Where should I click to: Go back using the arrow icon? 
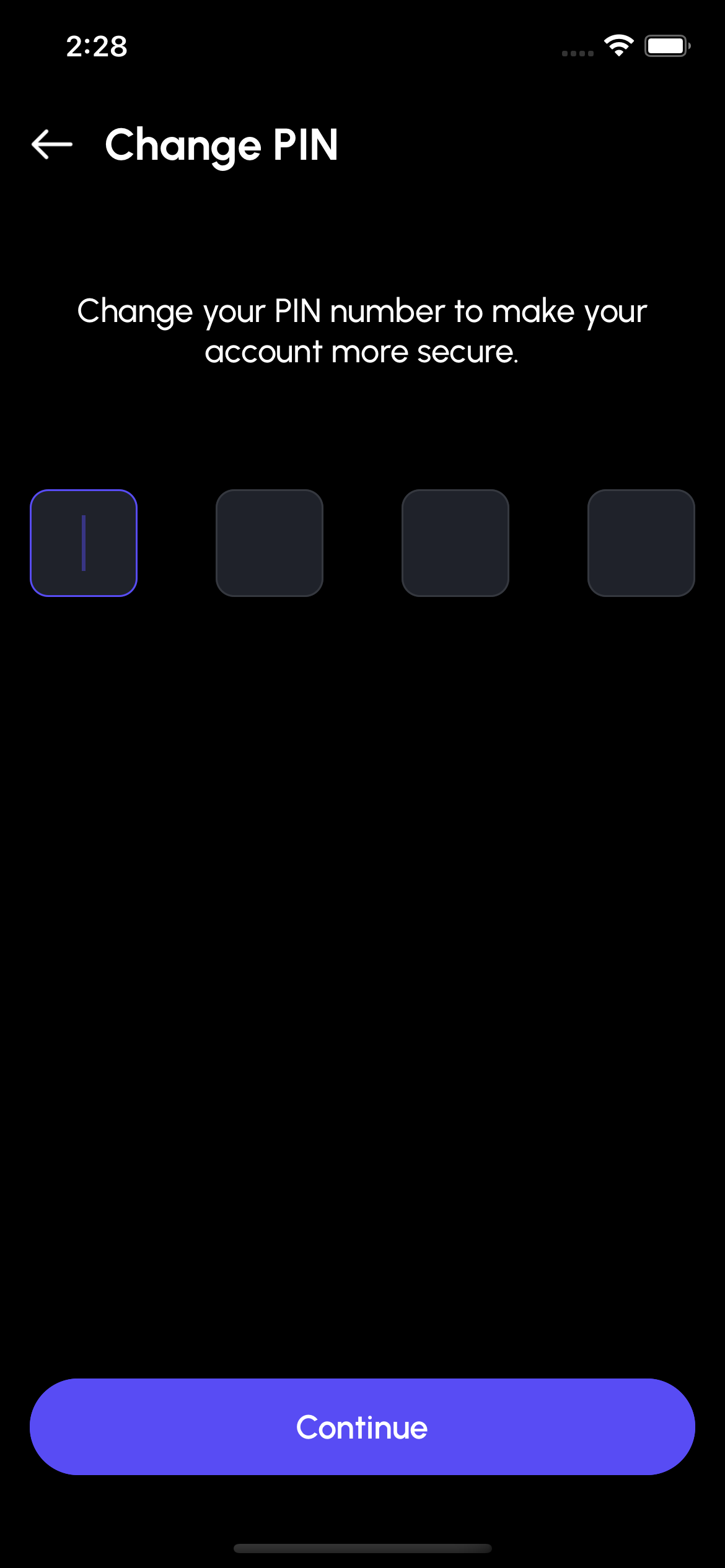[x=52, y=144]
